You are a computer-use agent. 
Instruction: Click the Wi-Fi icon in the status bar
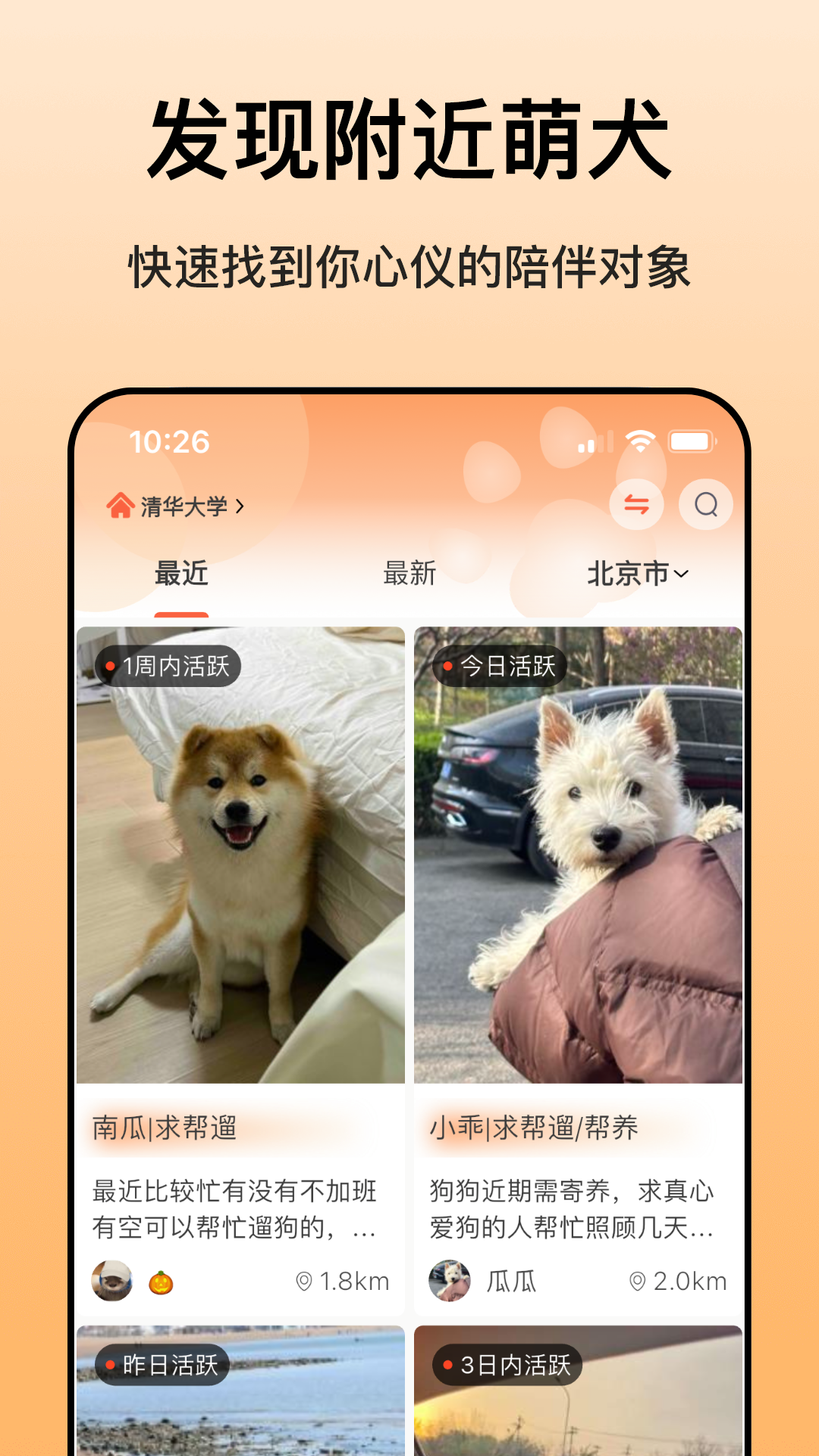coord(639,441)
